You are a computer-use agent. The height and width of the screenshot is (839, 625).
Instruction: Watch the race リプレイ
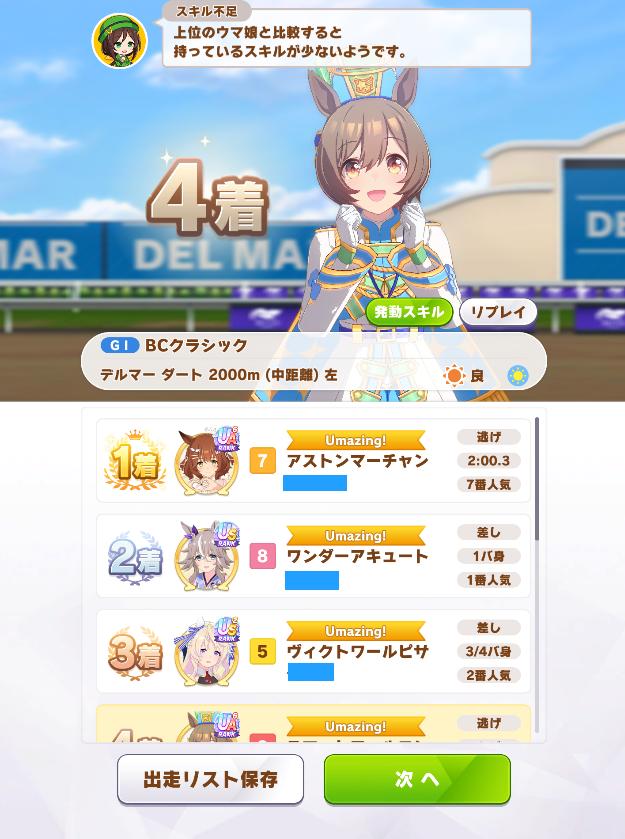coord(498,312)
